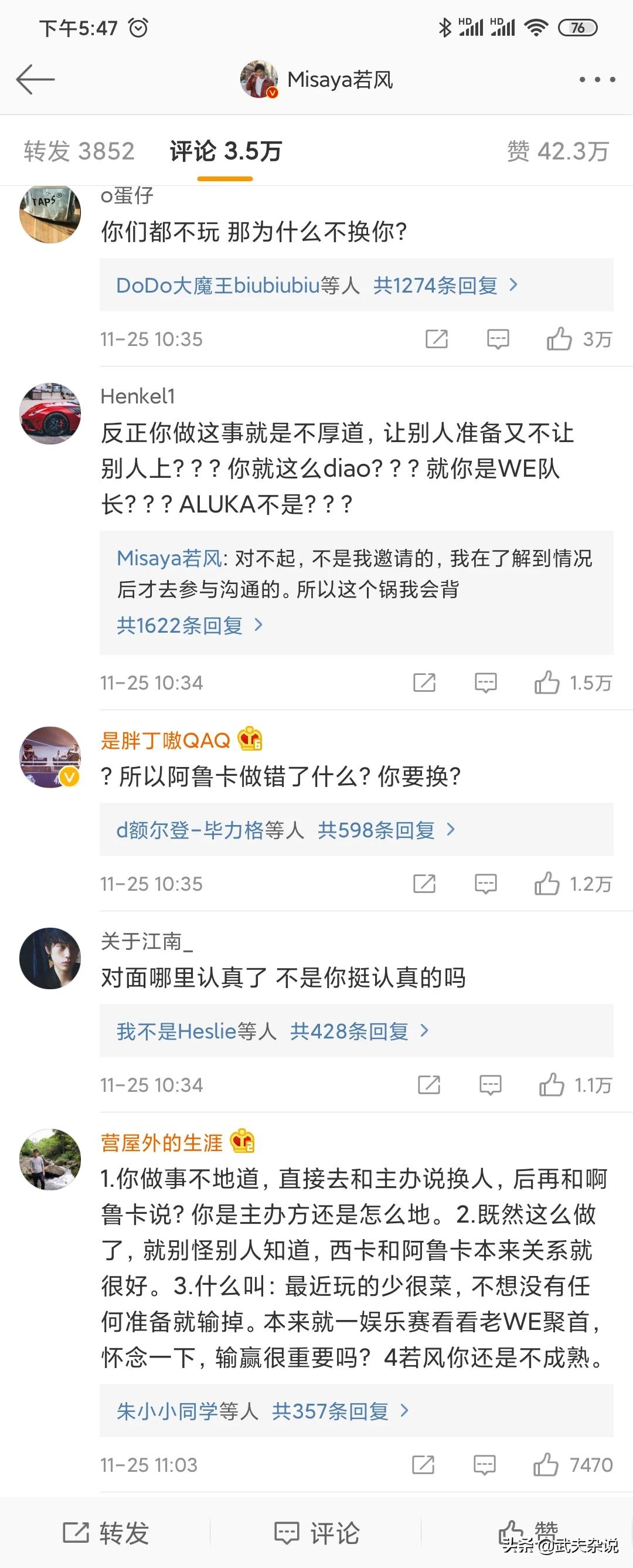The height and width of the screenshot is (1568, 633).
Task: Like o蛋仔's comment with 3万 likes
Action: 559,339
